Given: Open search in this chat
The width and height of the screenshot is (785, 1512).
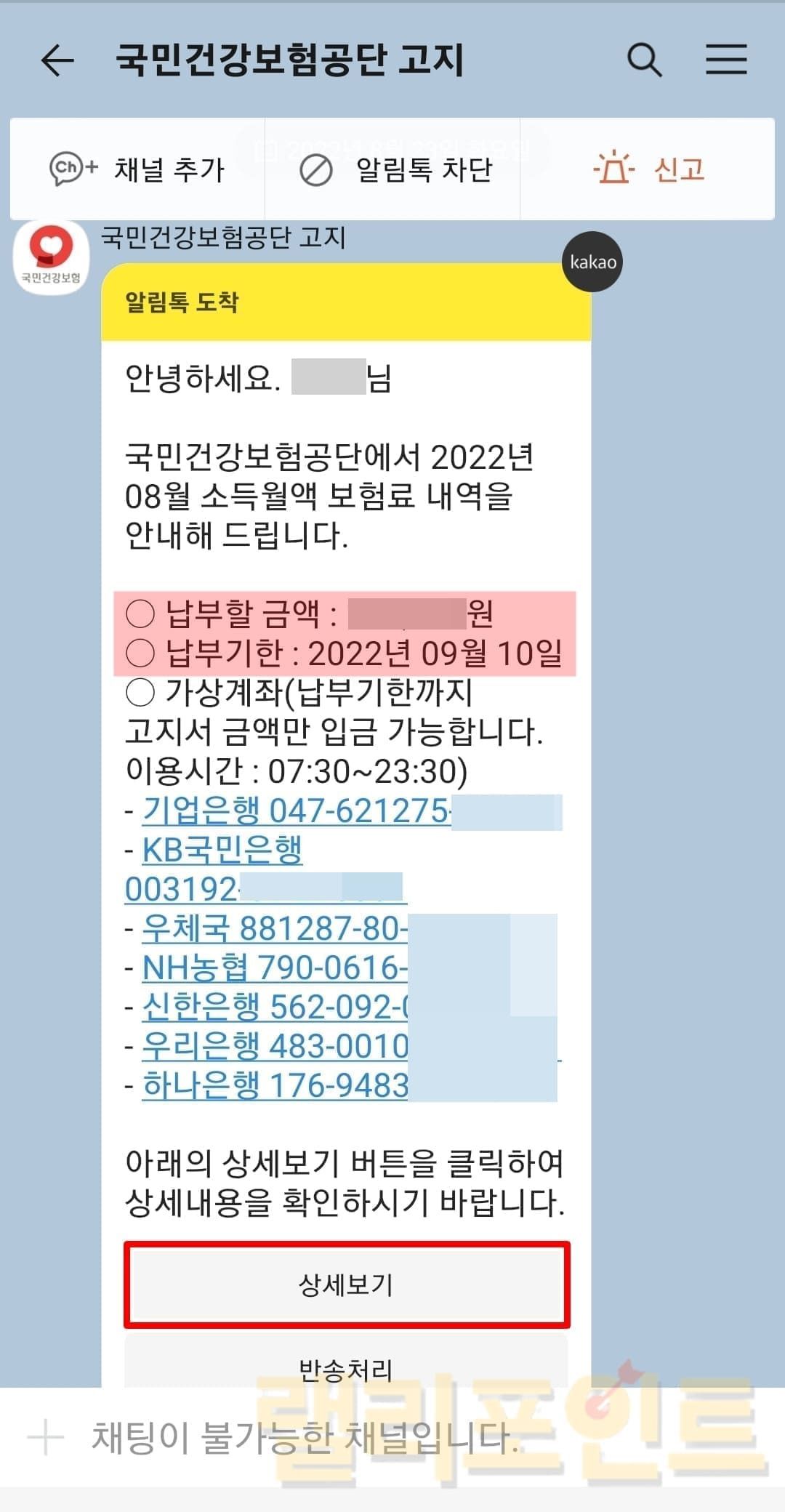Looking at the screenshot, I should pos(644,60).
